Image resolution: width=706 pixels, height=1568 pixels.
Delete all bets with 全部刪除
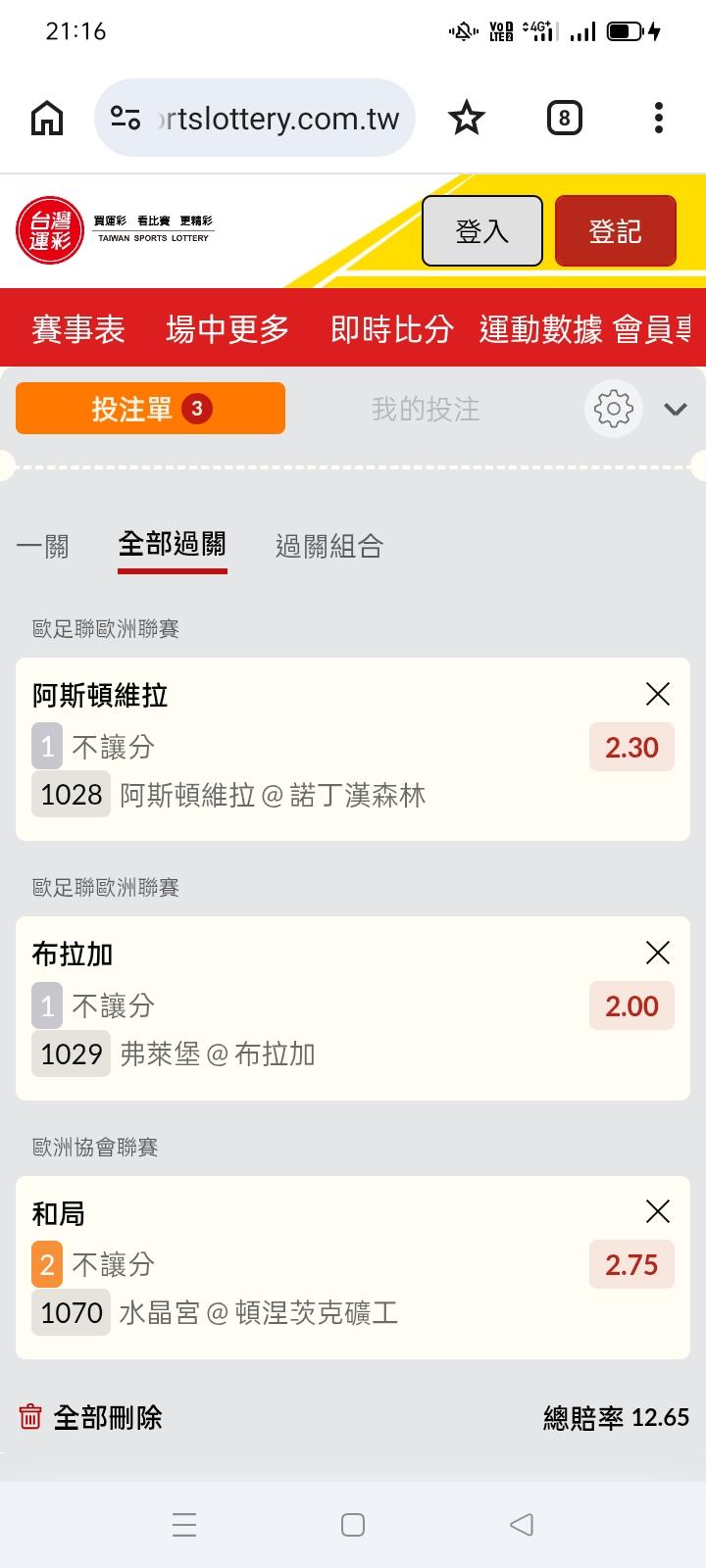pos(91,1417)
